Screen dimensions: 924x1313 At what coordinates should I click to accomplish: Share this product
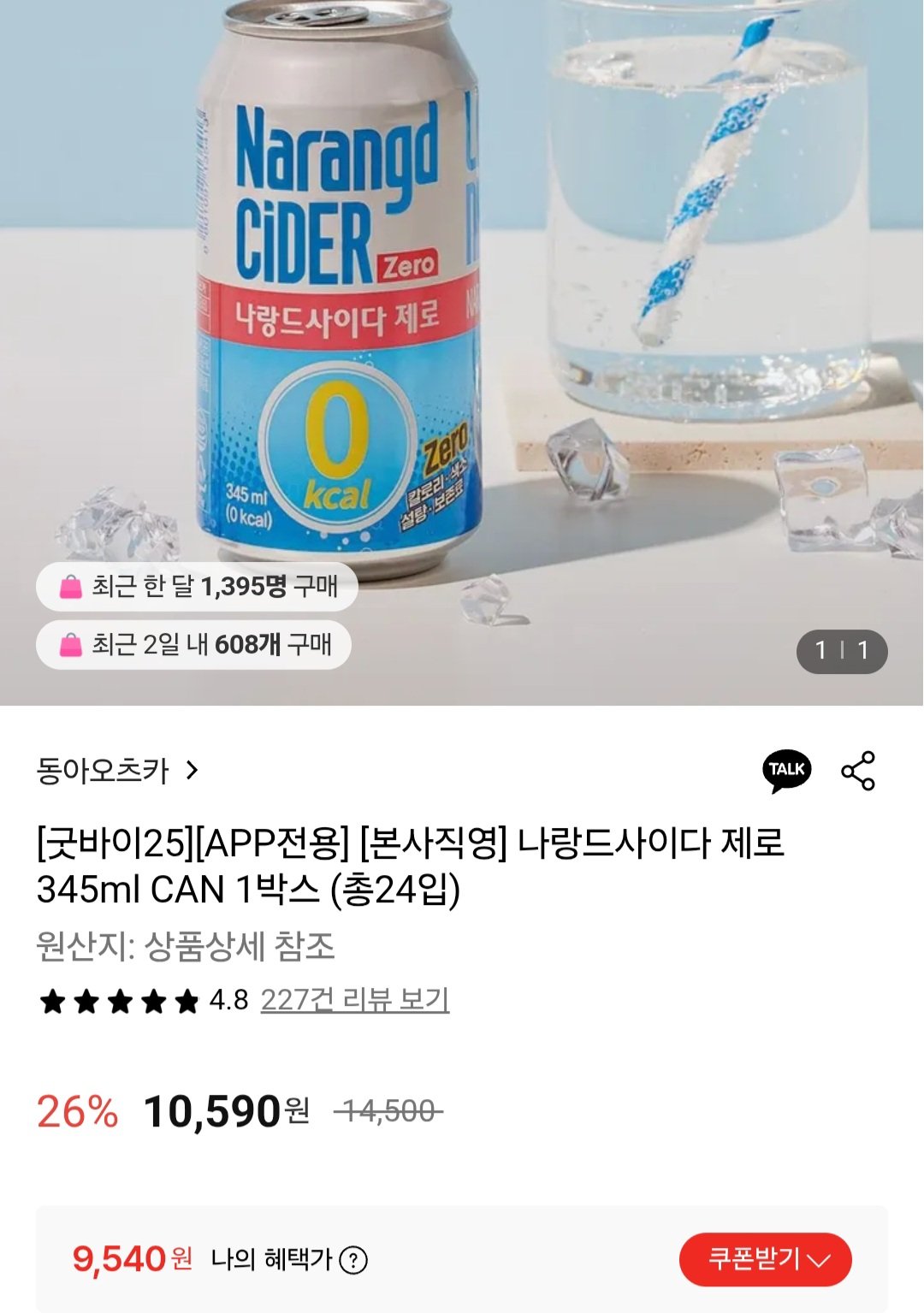(858, 770)
